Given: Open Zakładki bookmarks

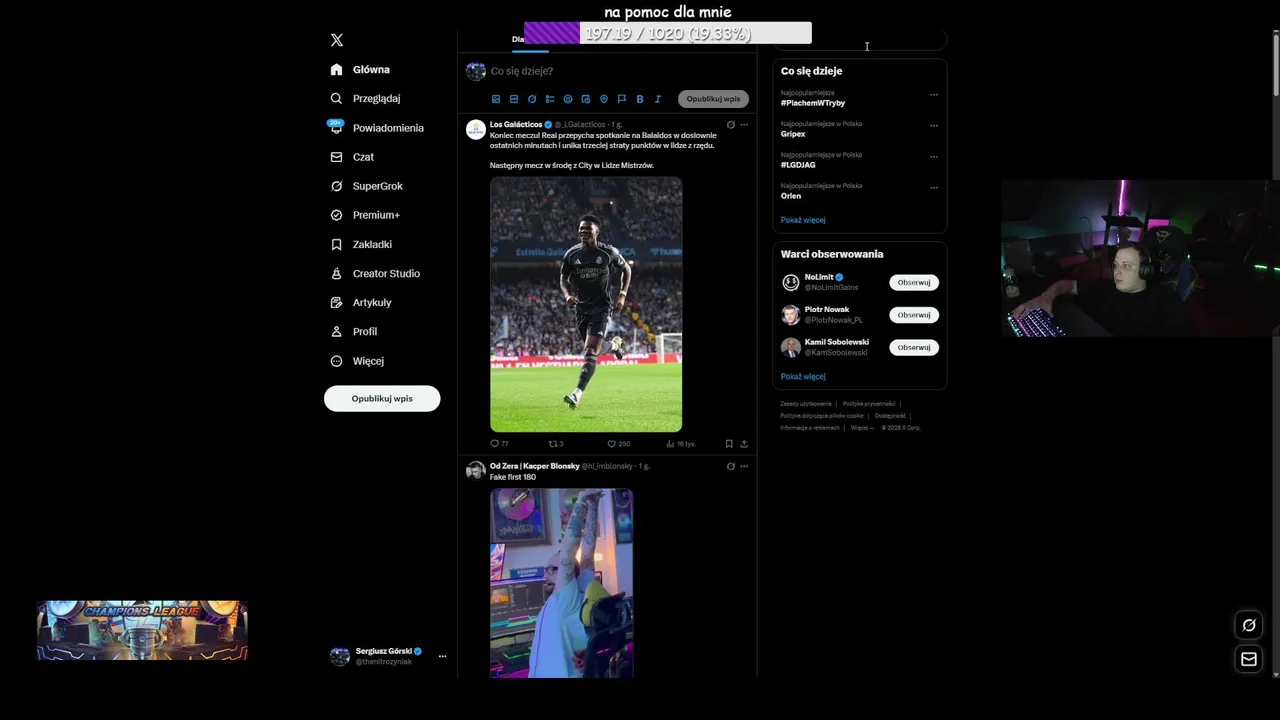Looking at the screenshot, I should (x=372, y=244).
